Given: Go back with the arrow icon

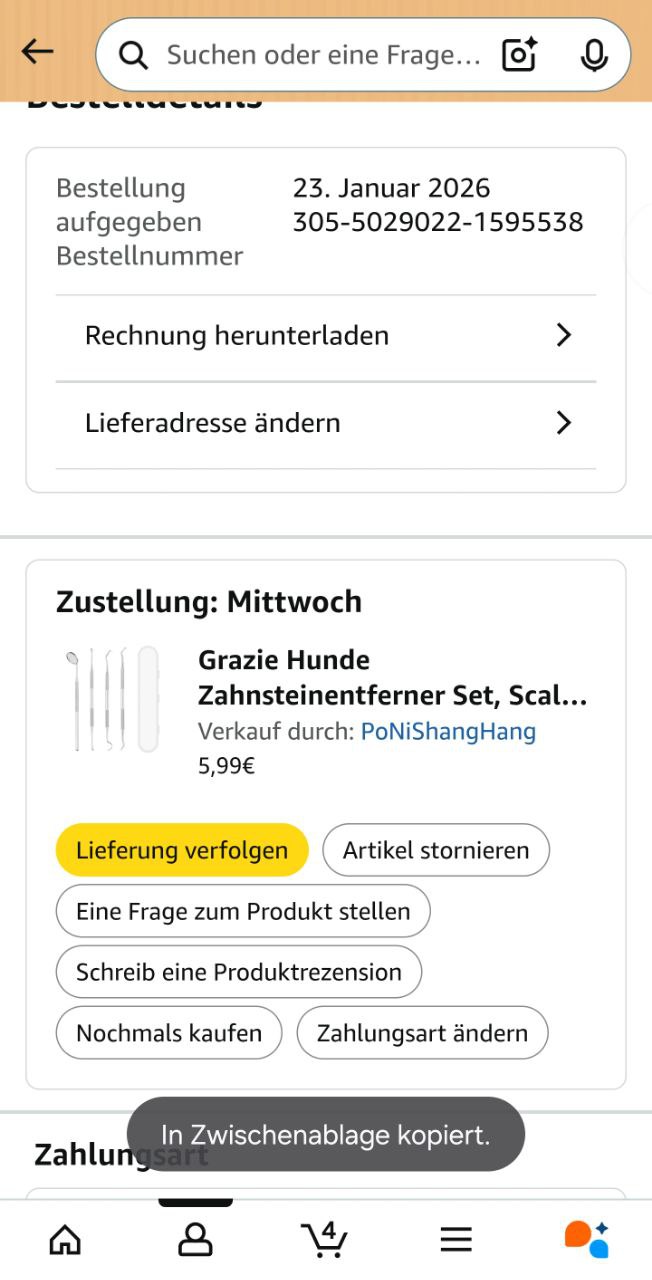Looking at the screenshot, I should pyautogui.click(x=37, y=52).
